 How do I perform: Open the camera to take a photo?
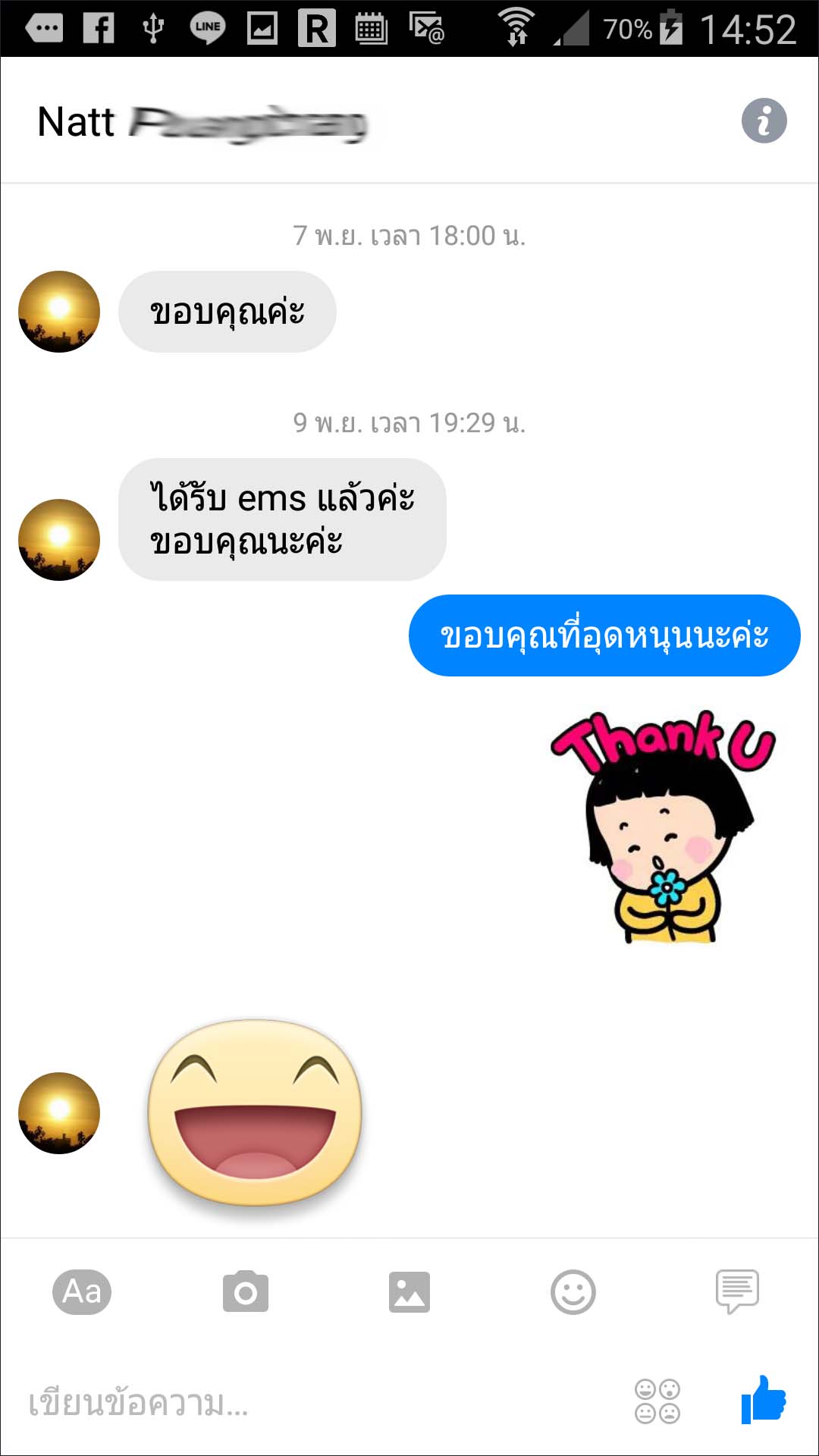pos(245,1291)
